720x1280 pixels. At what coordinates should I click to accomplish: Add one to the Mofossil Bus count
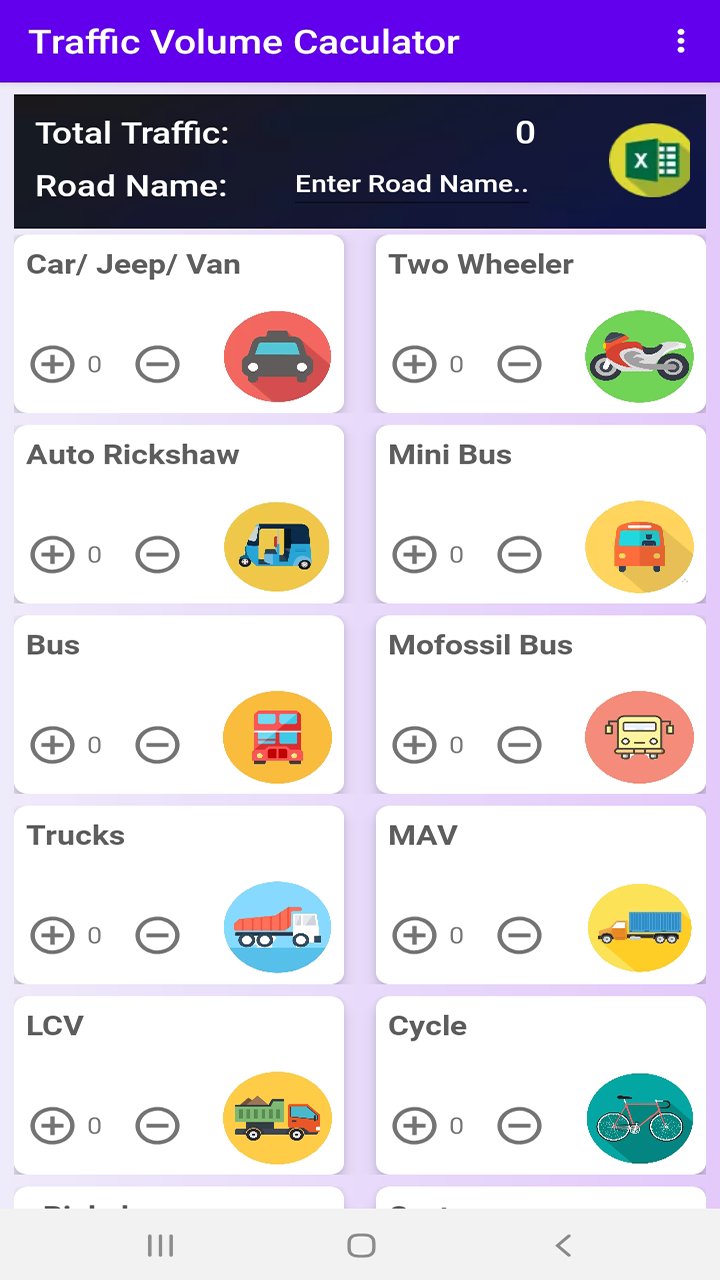(x=414, y=744)
